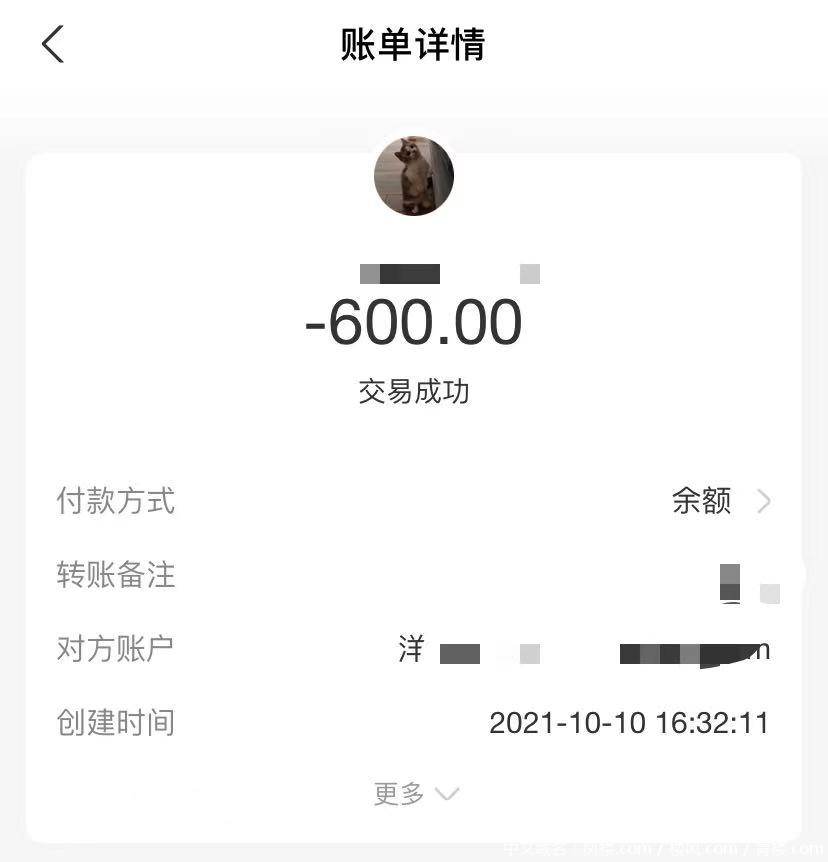The height and width of the screenshot is (862, 828).
Task: Go back from the 账单详情 page
Action: (53, 45)
